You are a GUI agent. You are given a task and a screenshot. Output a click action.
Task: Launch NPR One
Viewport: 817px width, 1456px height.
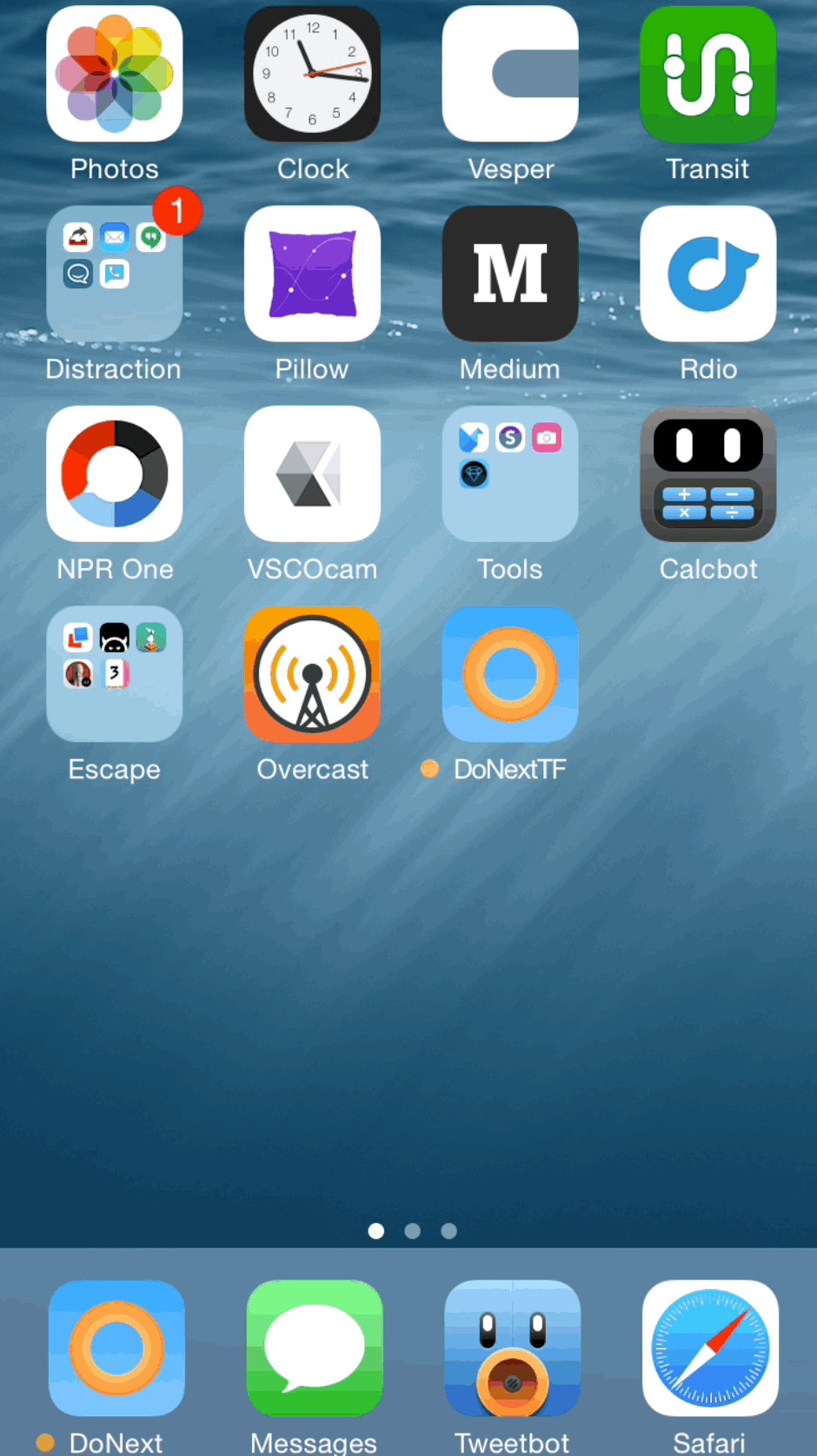[x=115, y=474]
